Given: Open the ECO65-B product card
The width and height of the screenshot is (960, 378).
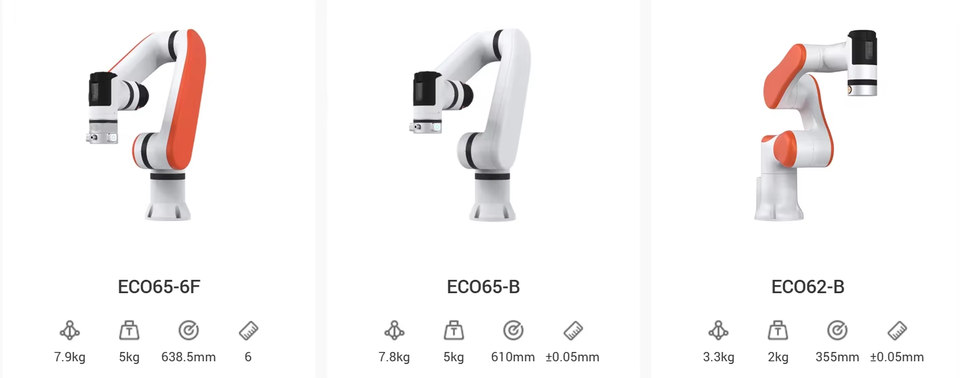Looking at the screenshot, I should (483, 189).
